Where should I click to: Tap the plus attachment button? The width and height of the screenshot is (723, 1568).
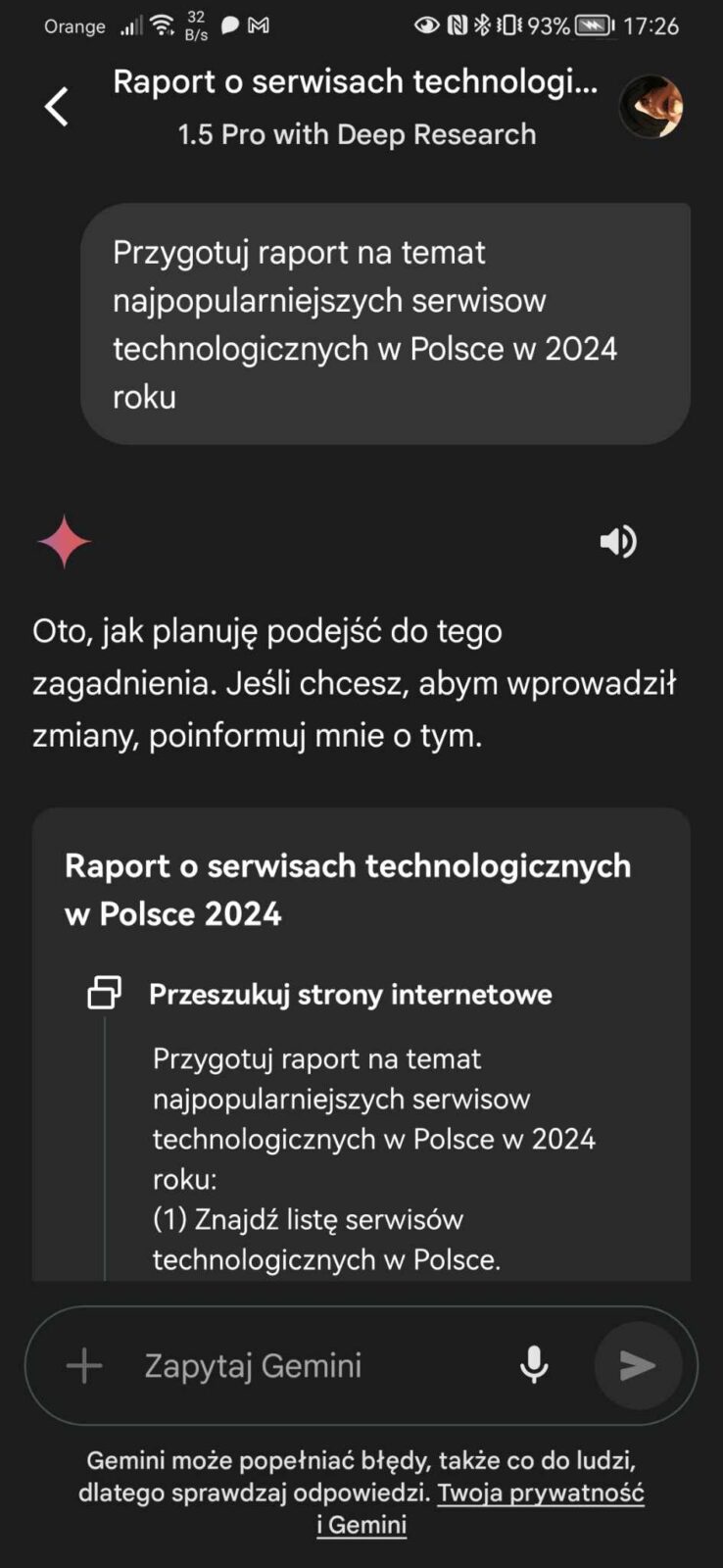point(84,1365)
